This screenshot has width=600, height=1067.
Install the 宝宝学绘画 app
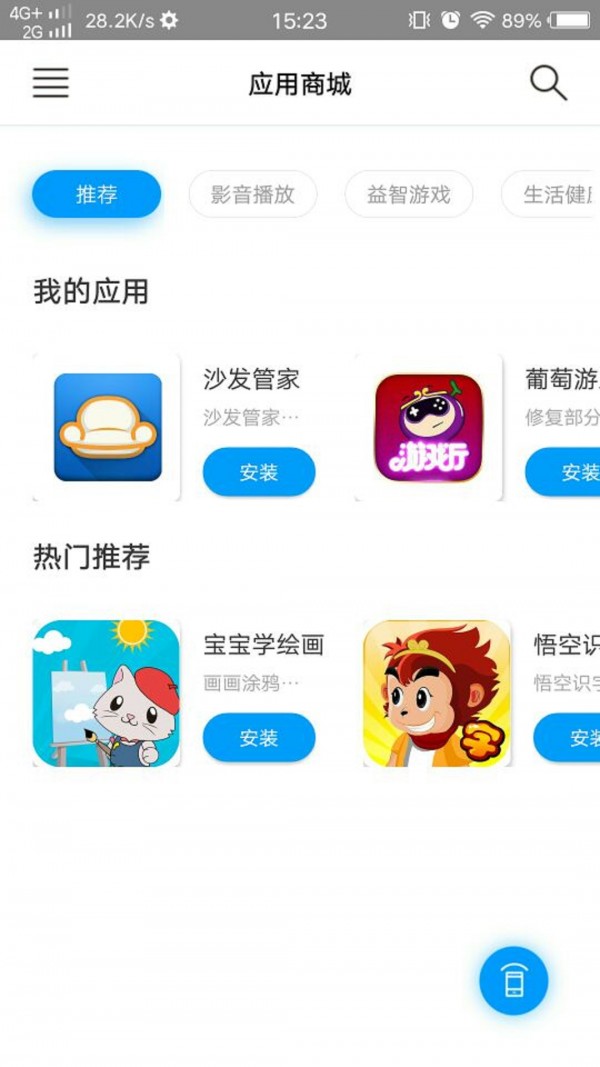(x=259, y=738)
